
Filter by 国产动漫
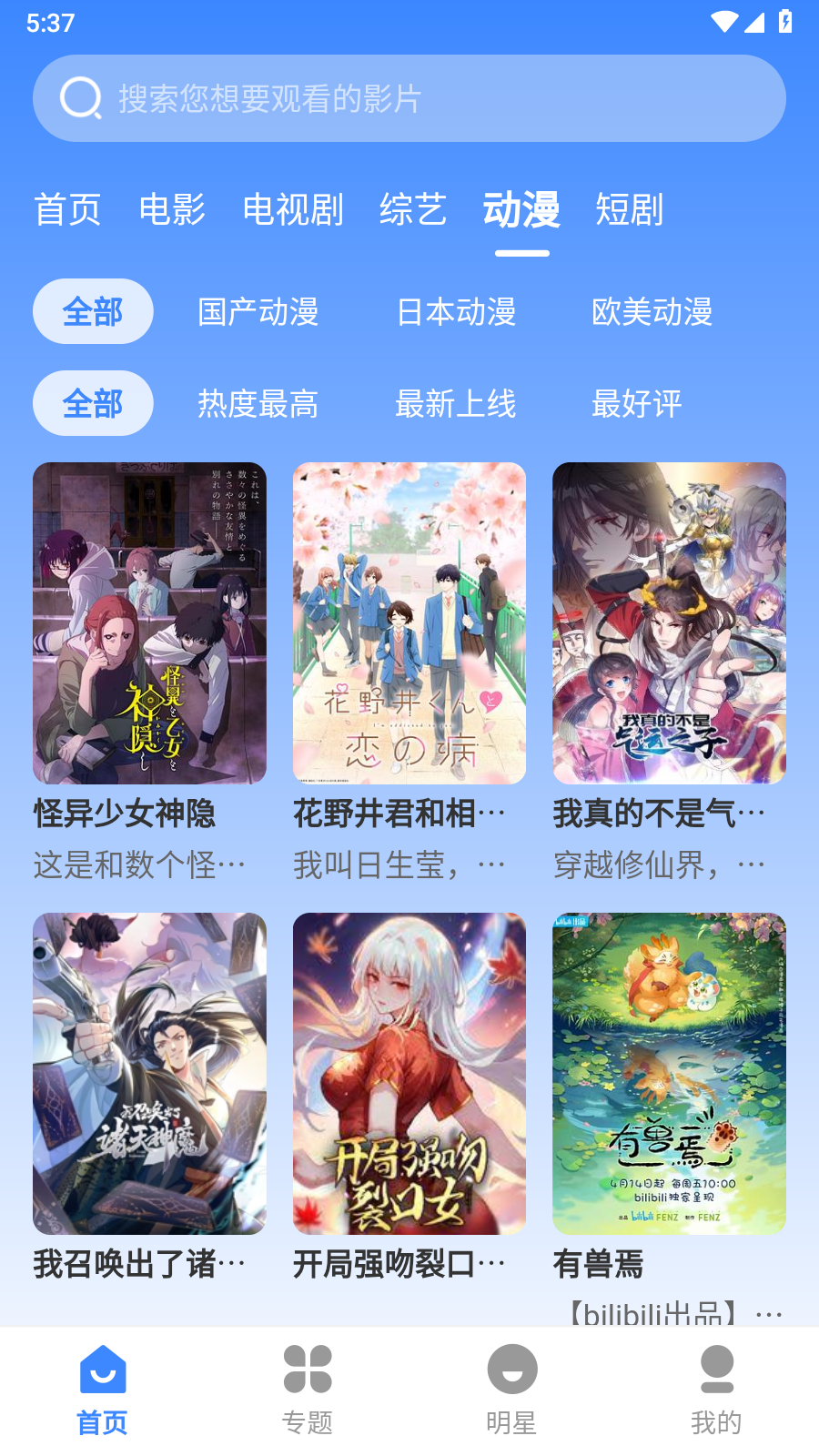coord(258,312)
